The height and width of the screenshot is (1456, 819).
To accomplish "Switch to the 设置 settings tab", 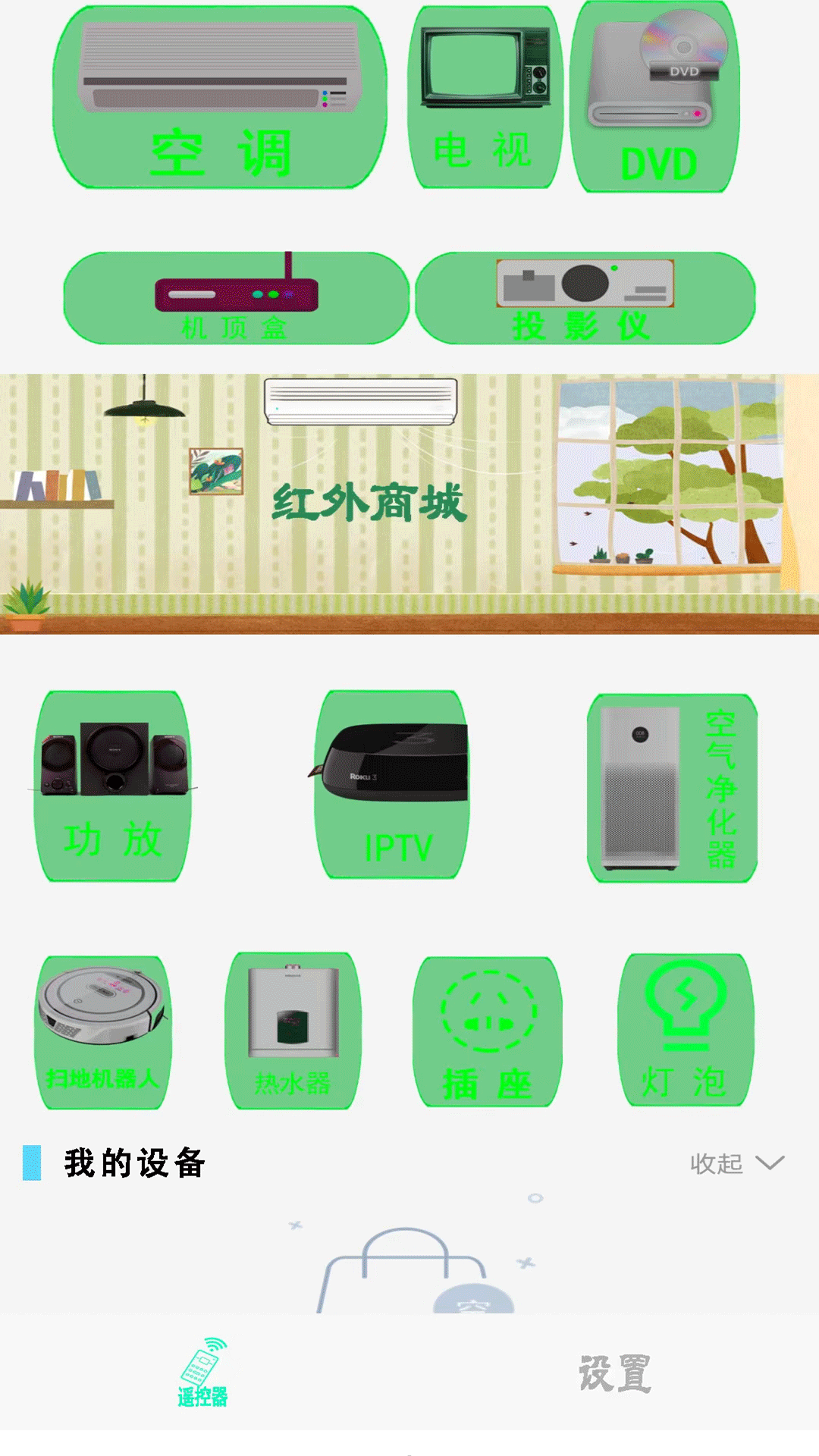I will [615, 1373].
